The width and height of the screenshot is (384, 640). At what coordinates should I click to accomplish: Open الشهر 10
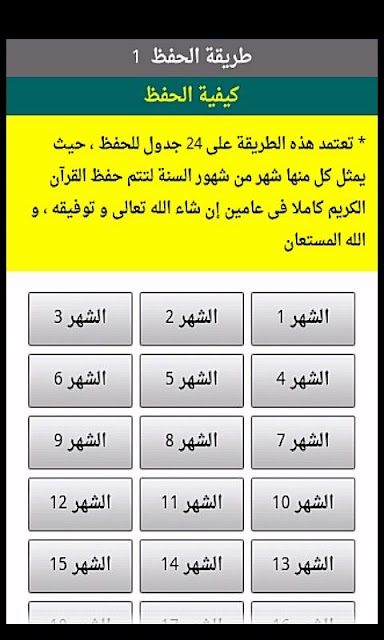click(x=303, y=504)
